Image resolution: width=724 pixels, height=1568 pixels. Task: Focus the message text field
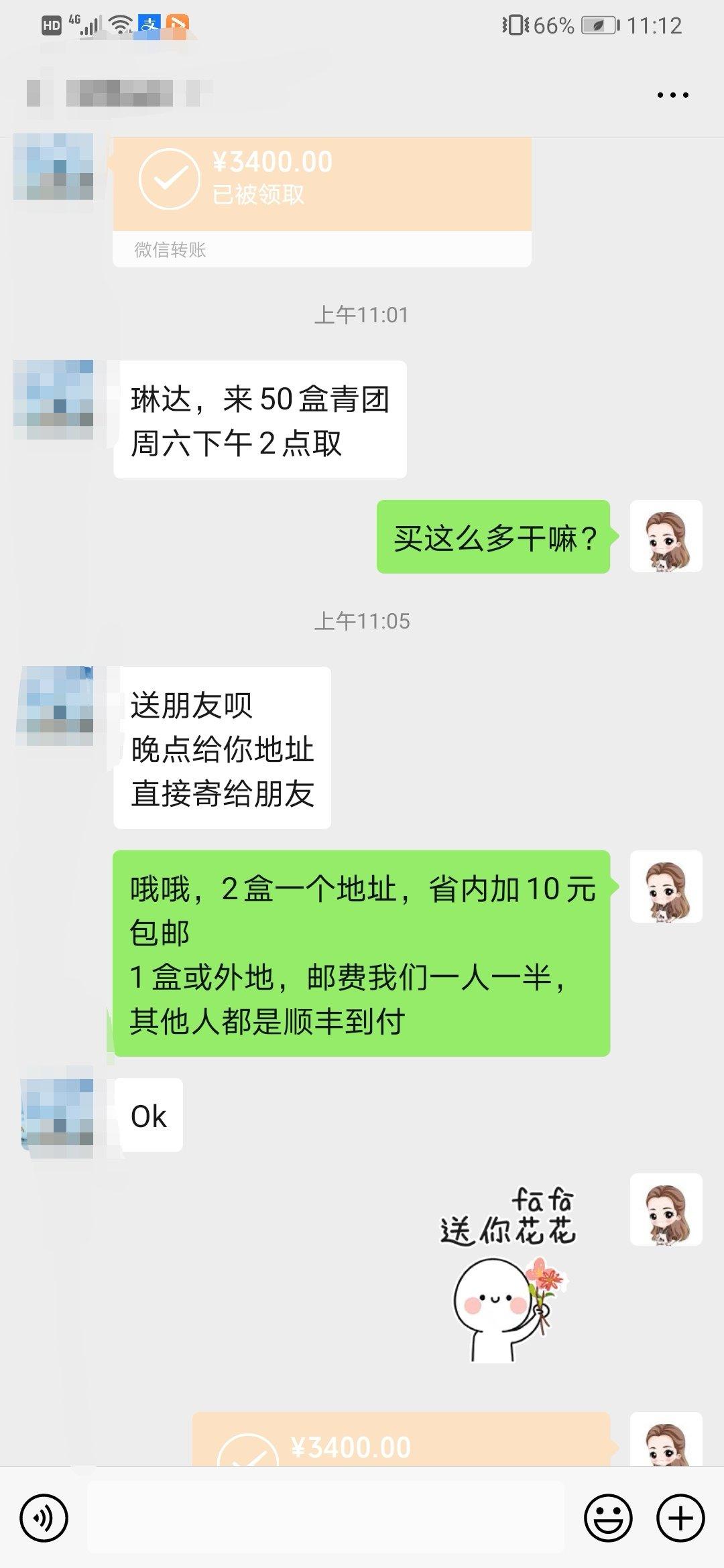pos(325,1518)
